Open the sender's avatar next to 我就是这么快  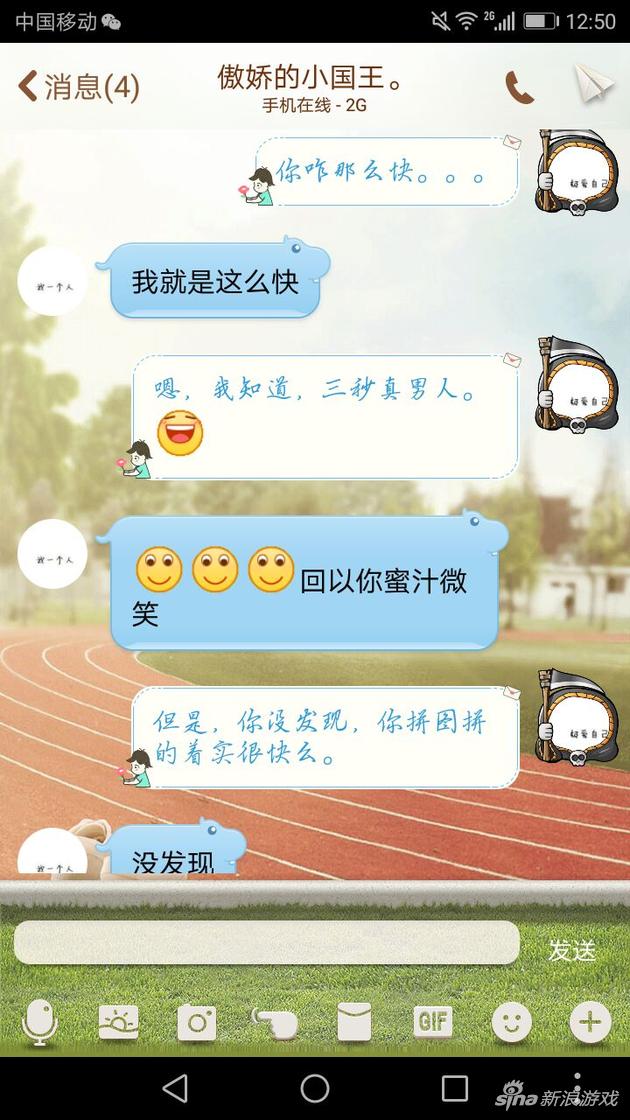coord(52,281)
